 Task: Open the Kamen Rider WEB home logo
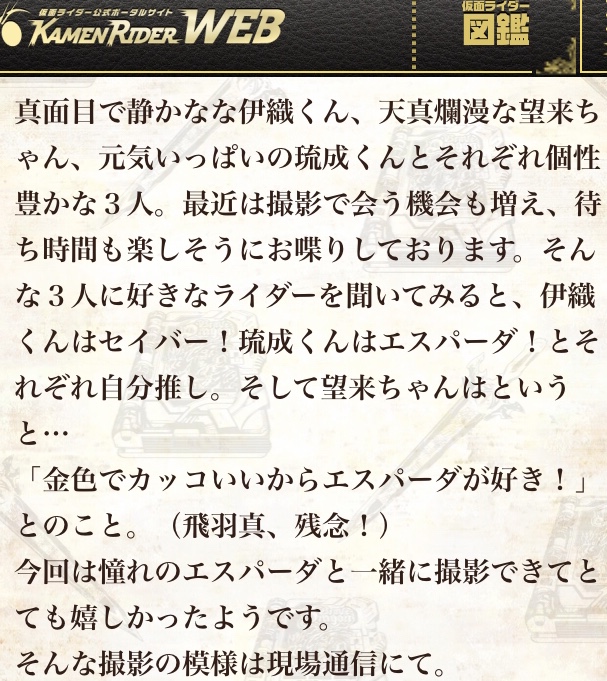click(142, 29)
